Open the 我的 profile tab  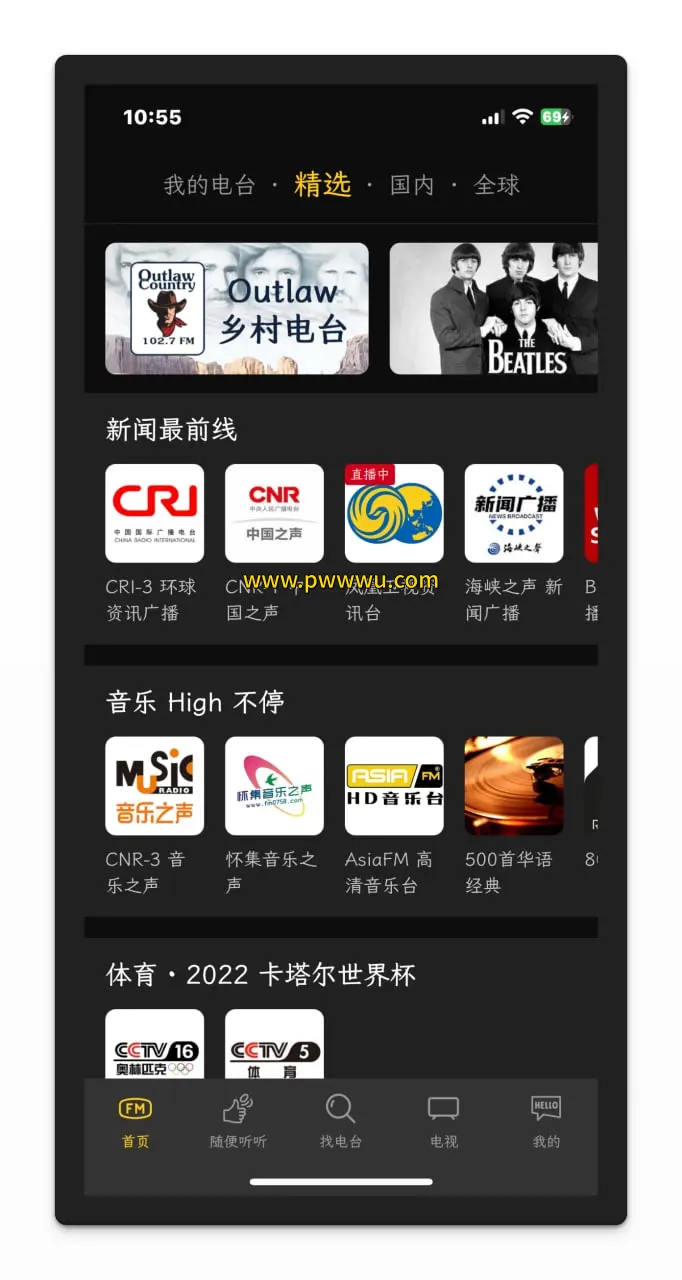(x=546, y=1121)
